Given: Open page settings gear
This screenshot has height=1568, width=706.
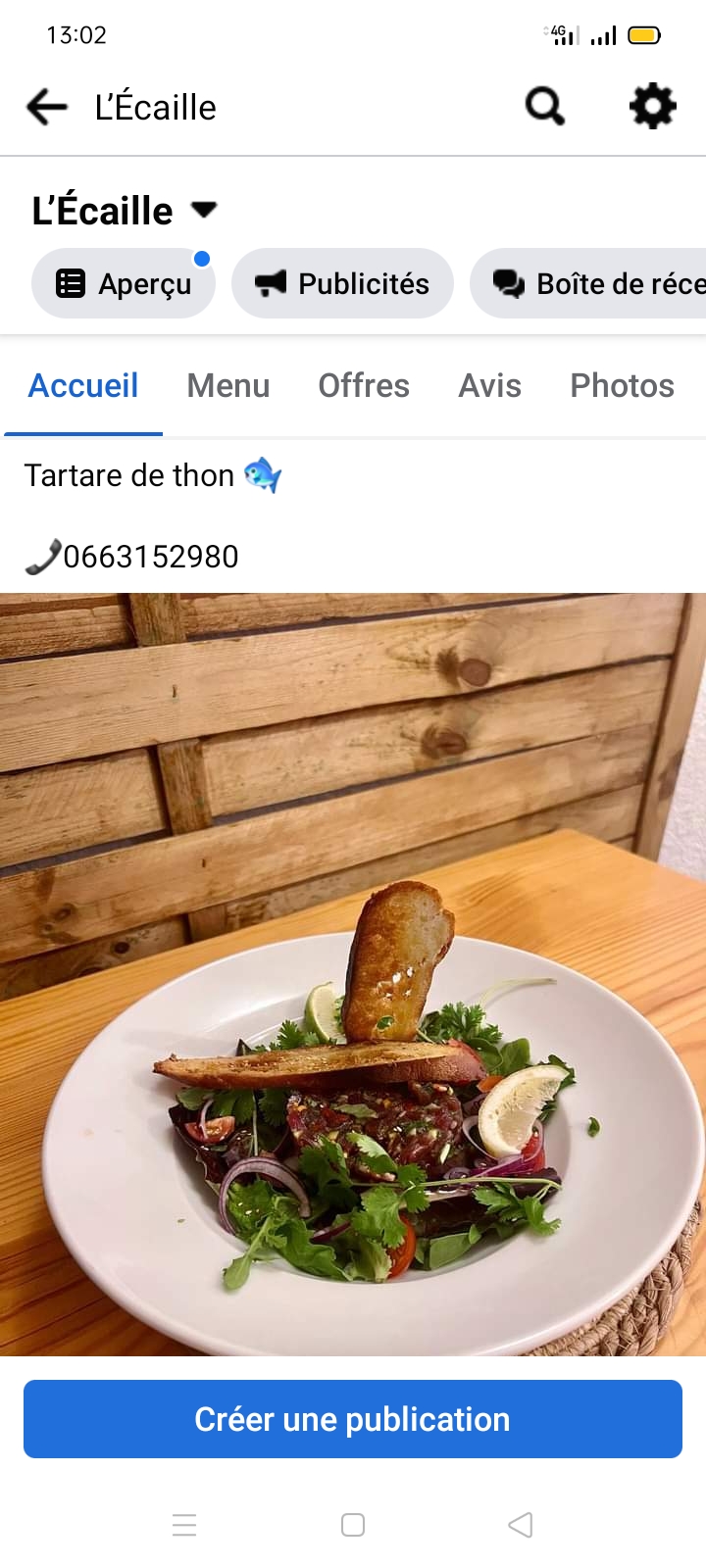Looking at the screenshot, I should pos(652,106).
